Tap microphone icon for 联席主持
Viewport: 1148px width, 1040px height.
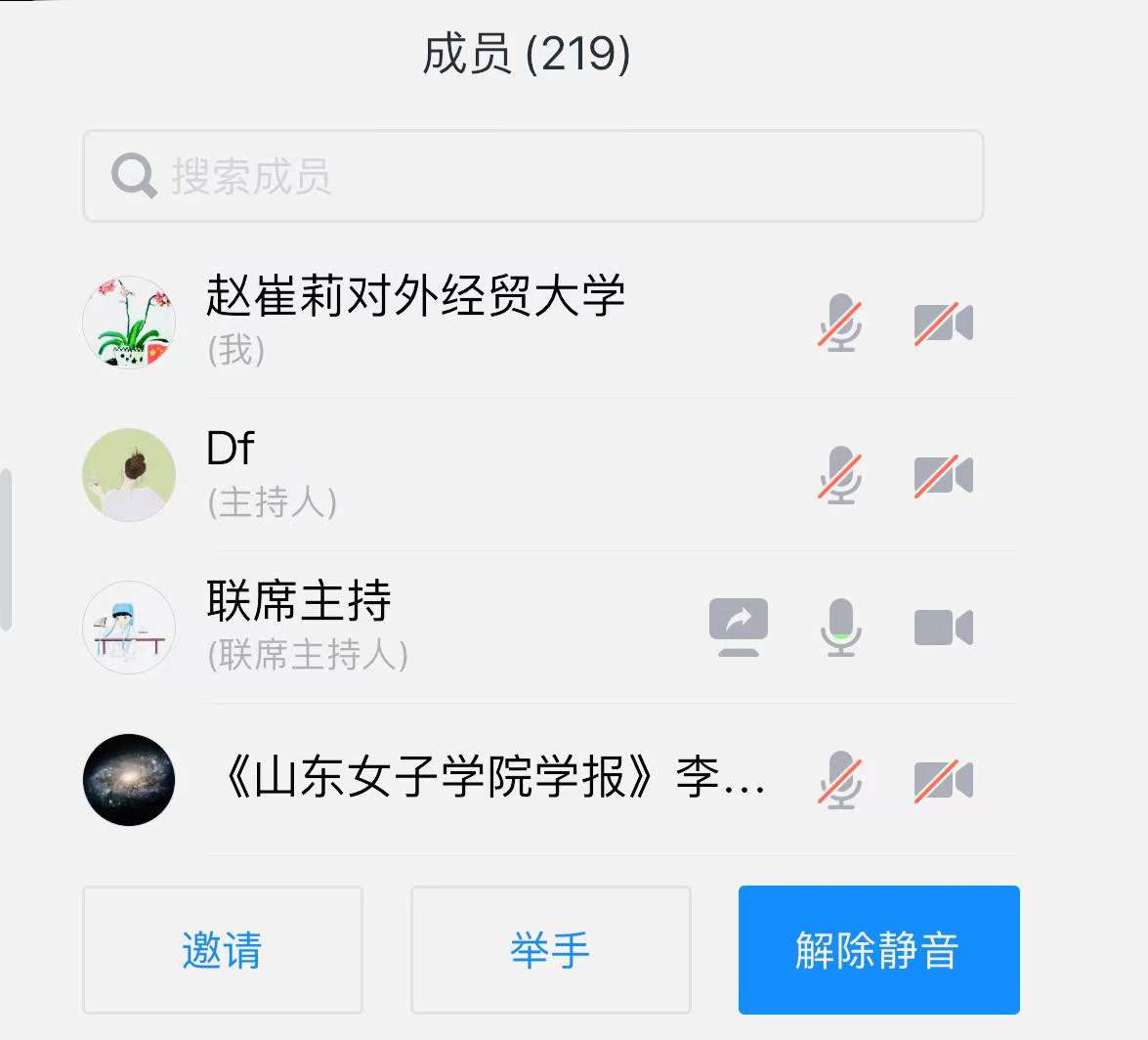(840, 628)
